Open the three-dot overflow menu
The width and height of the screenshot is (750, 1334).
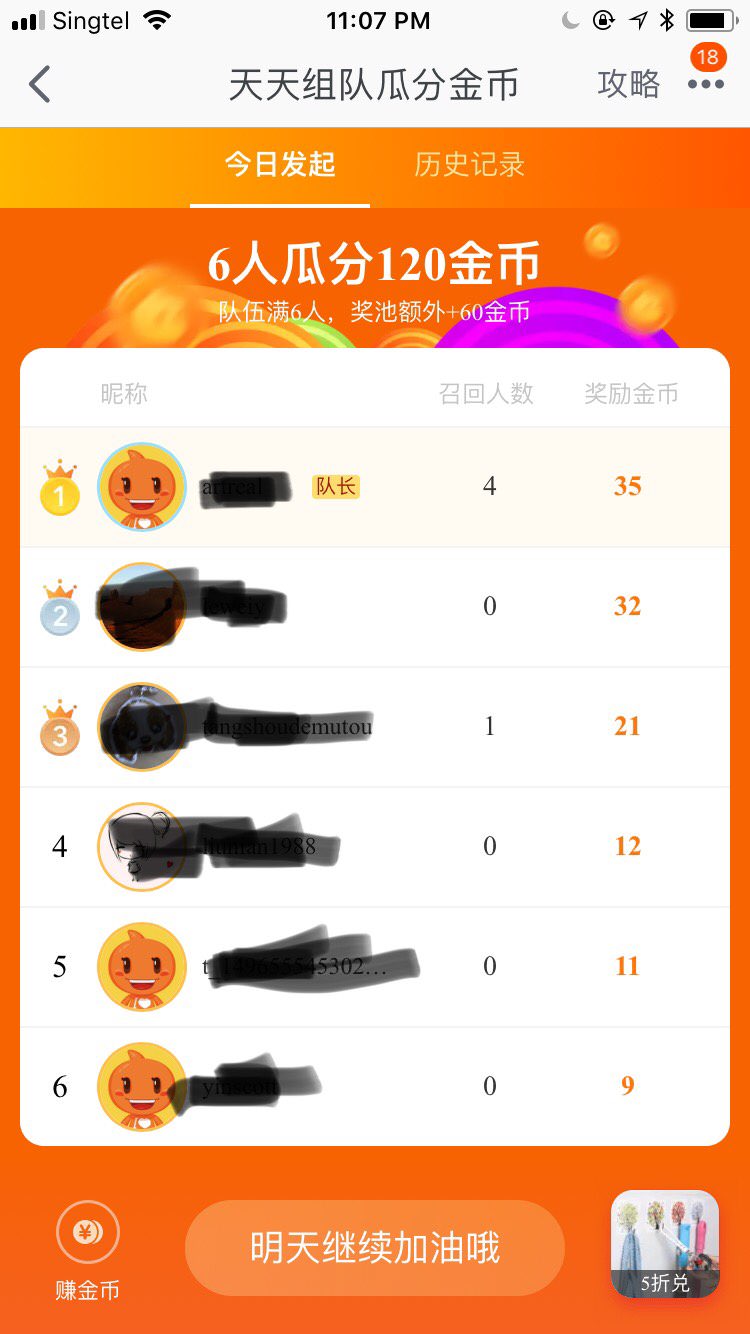click(705, 84)
